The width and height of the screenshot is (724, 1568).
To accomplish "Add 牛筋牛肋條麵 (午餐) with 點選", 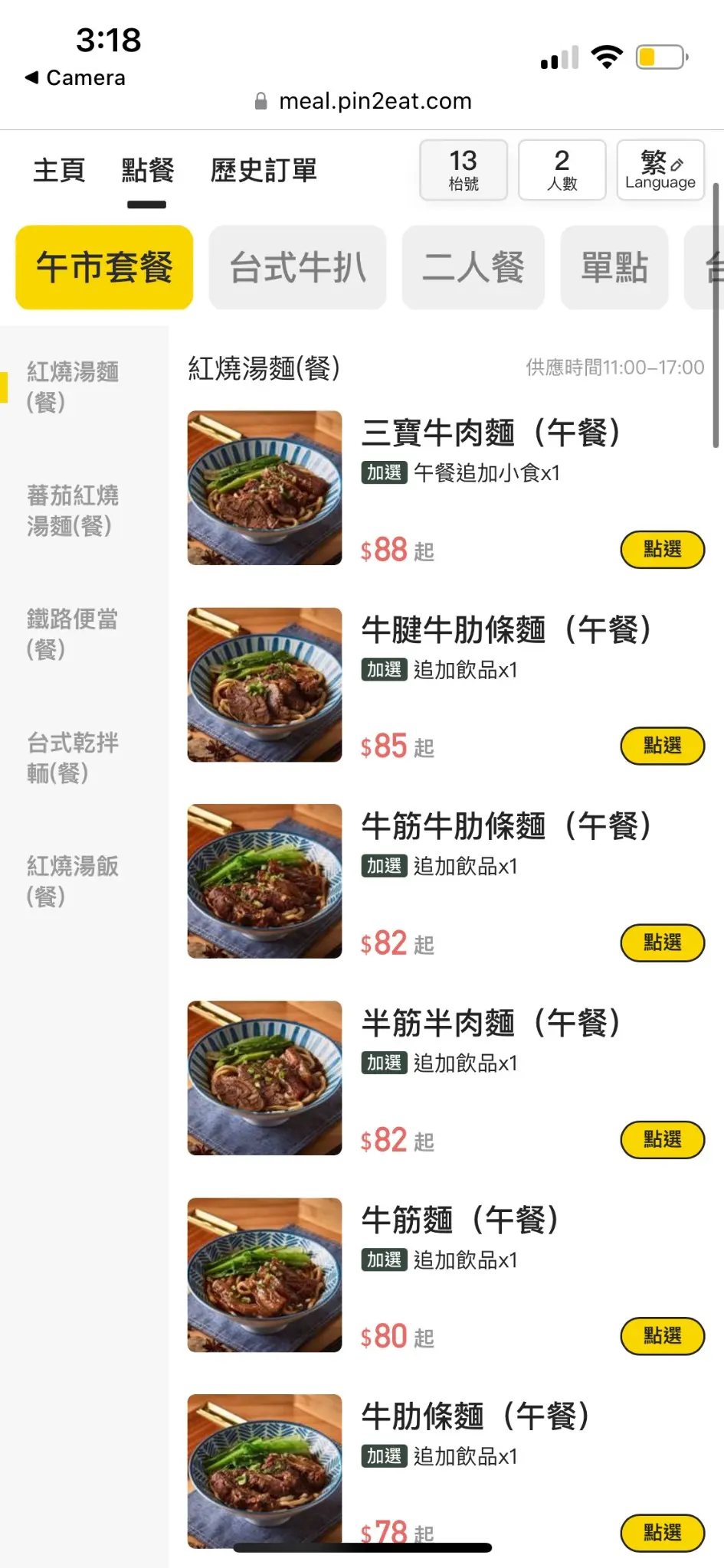I will (x=662, y=942).
